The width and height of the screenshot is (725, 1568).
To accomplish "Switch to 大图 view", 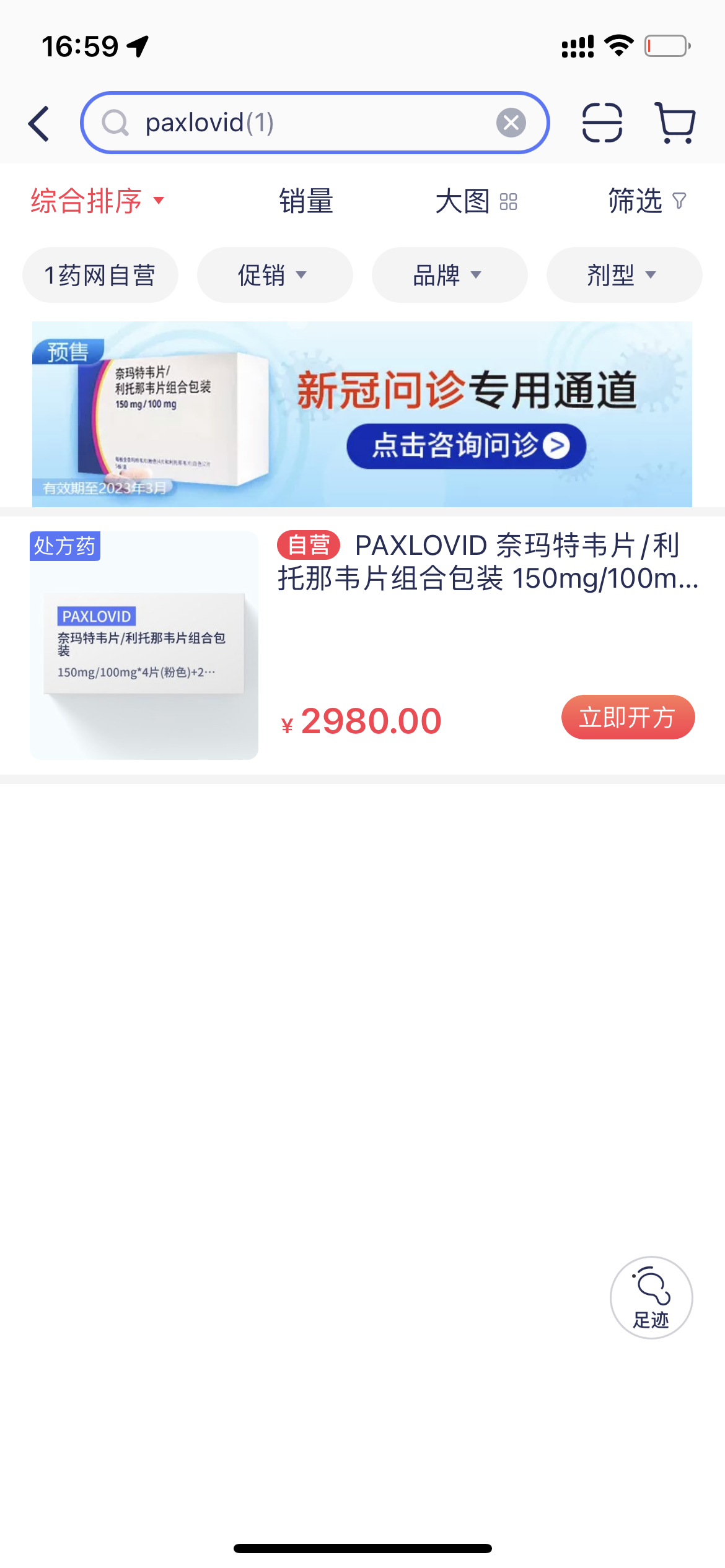I will point(476,201).
